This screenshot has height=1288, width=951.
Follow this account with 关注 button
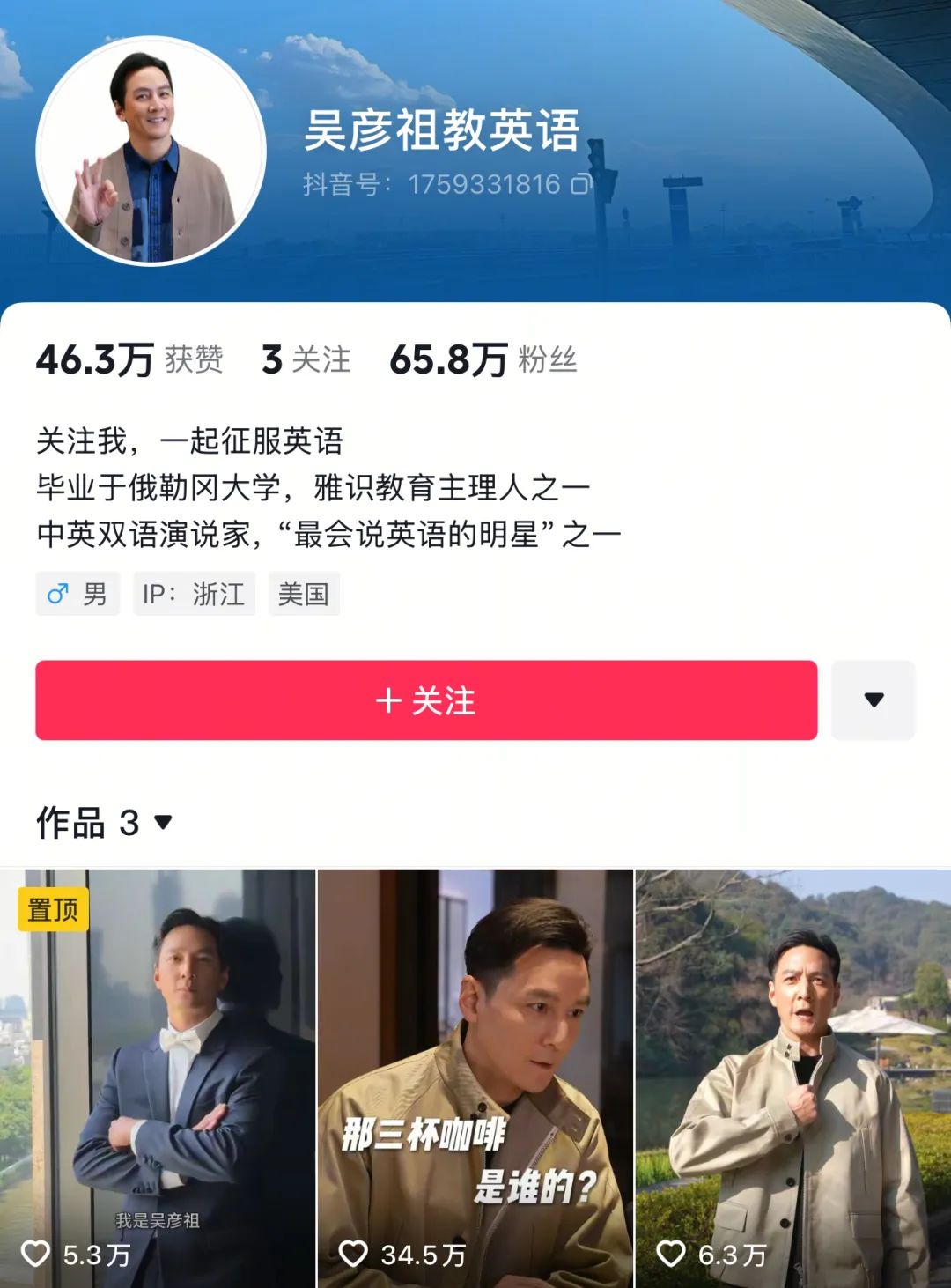(426, 700)
